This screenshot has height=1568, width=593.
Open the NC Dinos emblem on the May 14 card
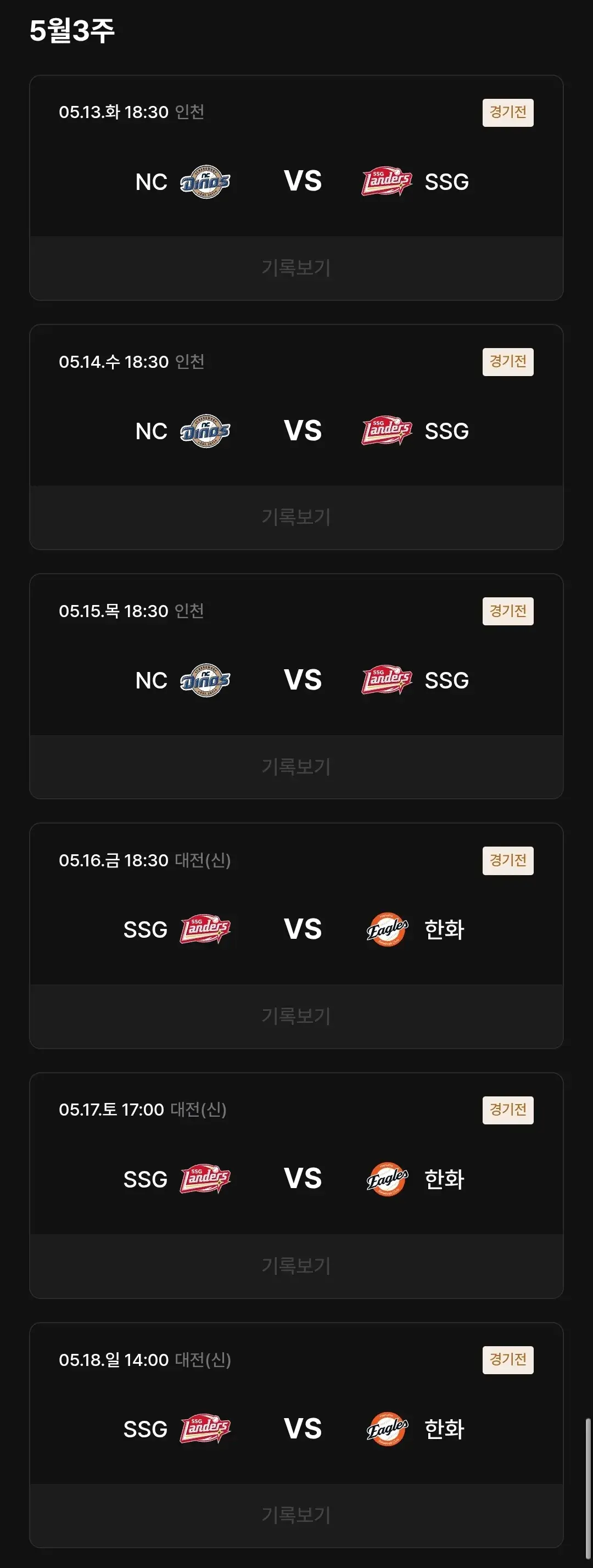[206, 430]
